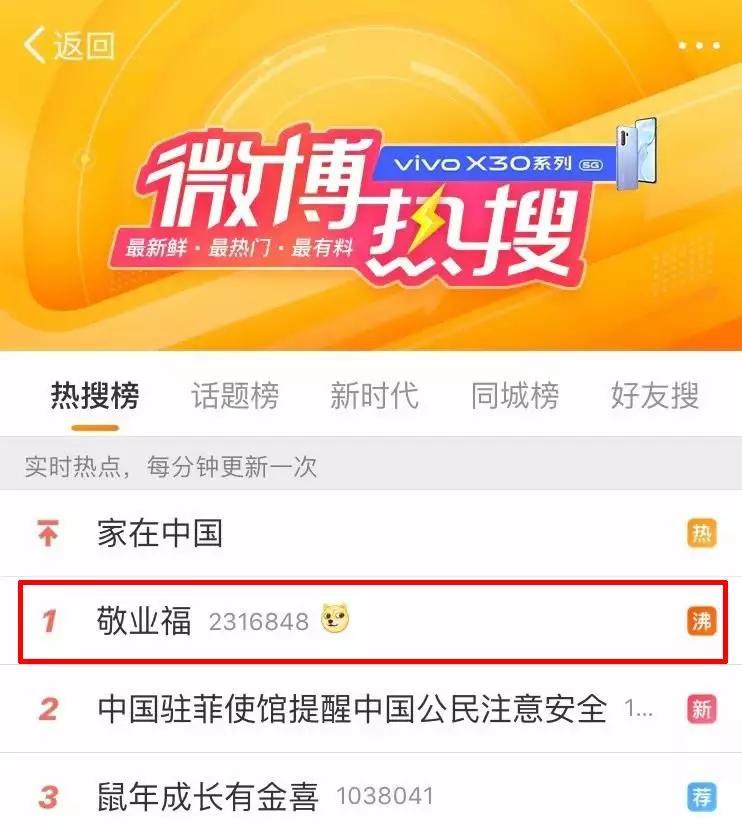Switch to the 话题榜 tab
Screen dimensions: 742x836
click(x=233, y=397)
